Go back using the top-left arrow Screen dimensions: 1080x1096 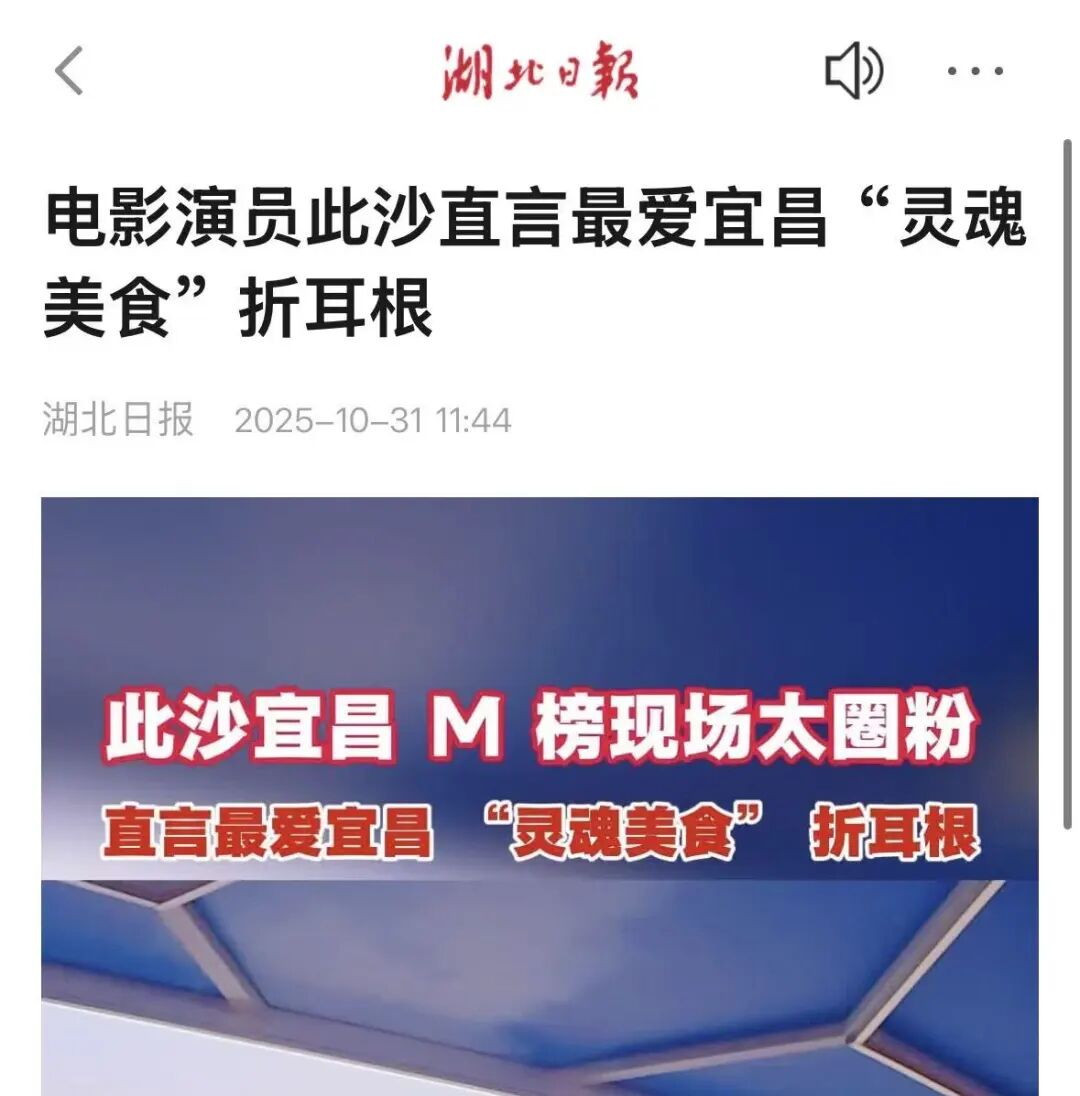(x=69, y=73)
